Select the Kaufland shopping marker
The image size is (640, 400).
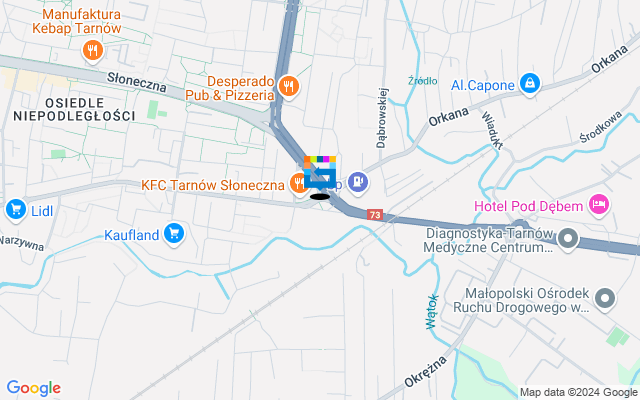pyautogui.click(x=174, y=235)
